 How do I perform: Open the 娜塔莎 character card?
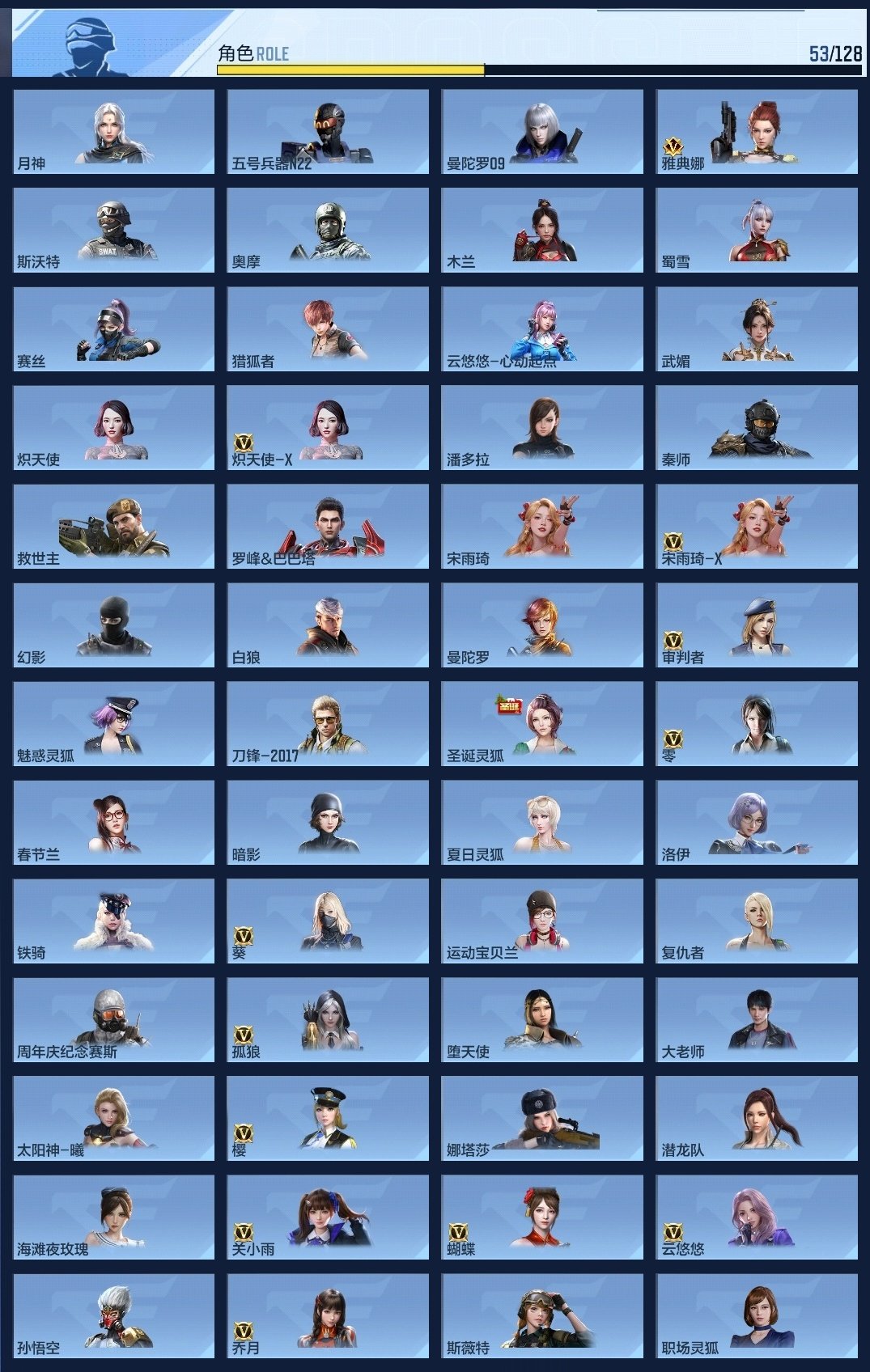click(542, 1118)
